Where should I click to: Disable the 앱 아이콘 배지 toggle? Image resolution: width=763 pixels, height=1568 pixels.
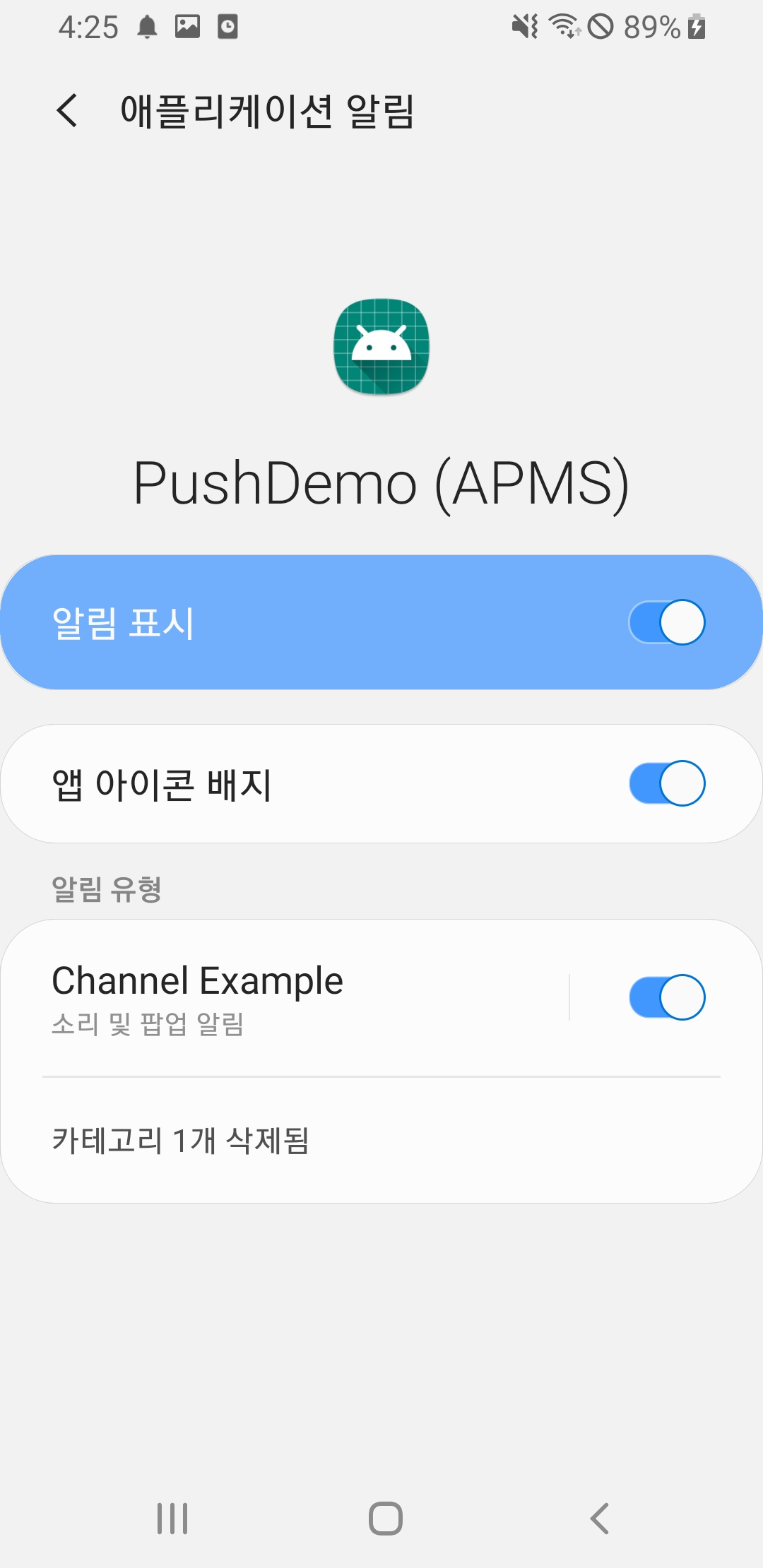click(667, 783)
